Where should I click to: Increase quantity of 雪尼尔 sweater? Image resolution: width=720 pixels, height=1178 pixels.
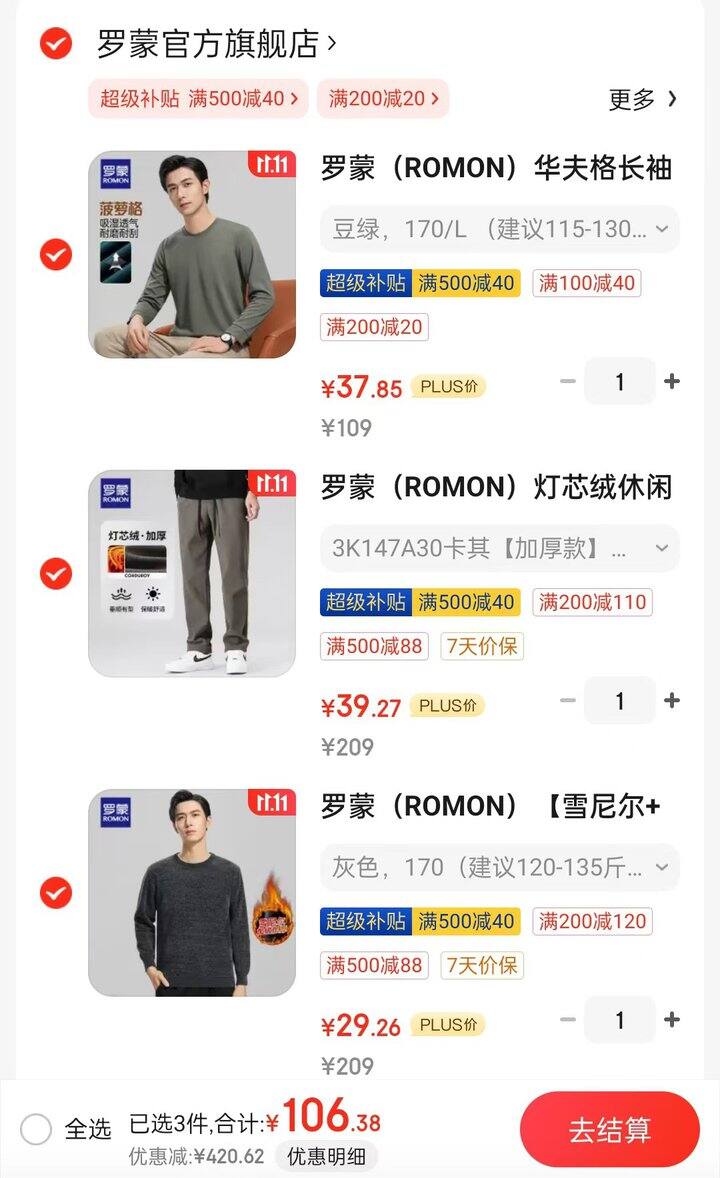(x=672, y=1020)
